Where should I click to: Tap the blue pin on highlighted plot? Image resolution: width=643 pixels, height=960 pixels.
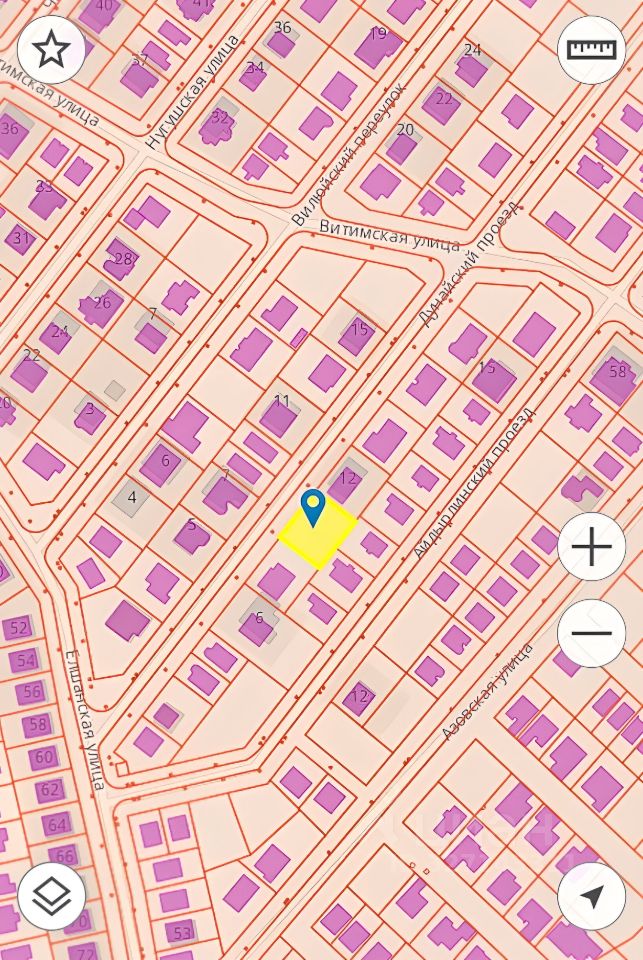click(x=313, y=506)
